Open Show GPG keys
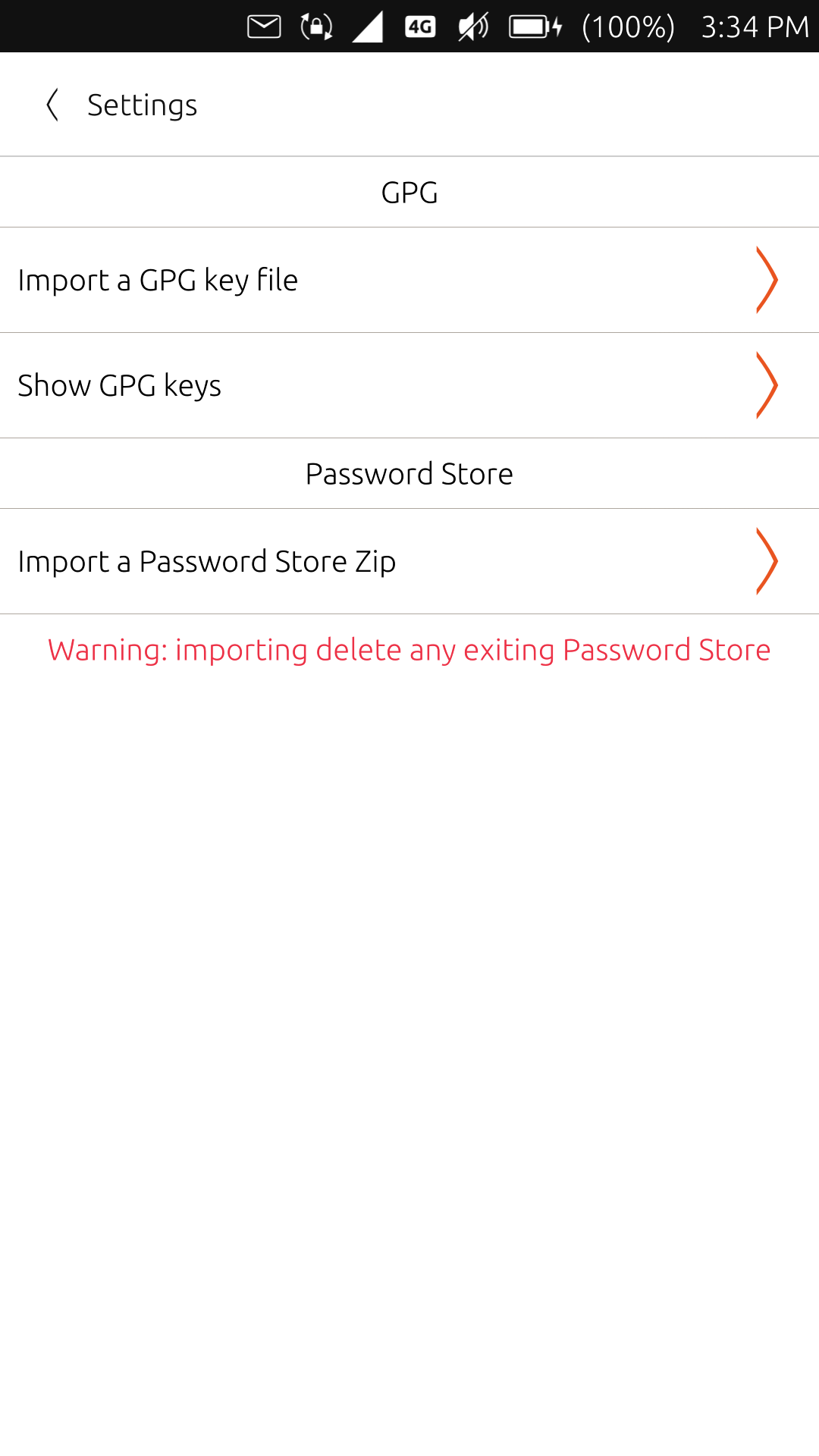The width and height of the screenshot is (819, 1456). (x=409, y=385)
